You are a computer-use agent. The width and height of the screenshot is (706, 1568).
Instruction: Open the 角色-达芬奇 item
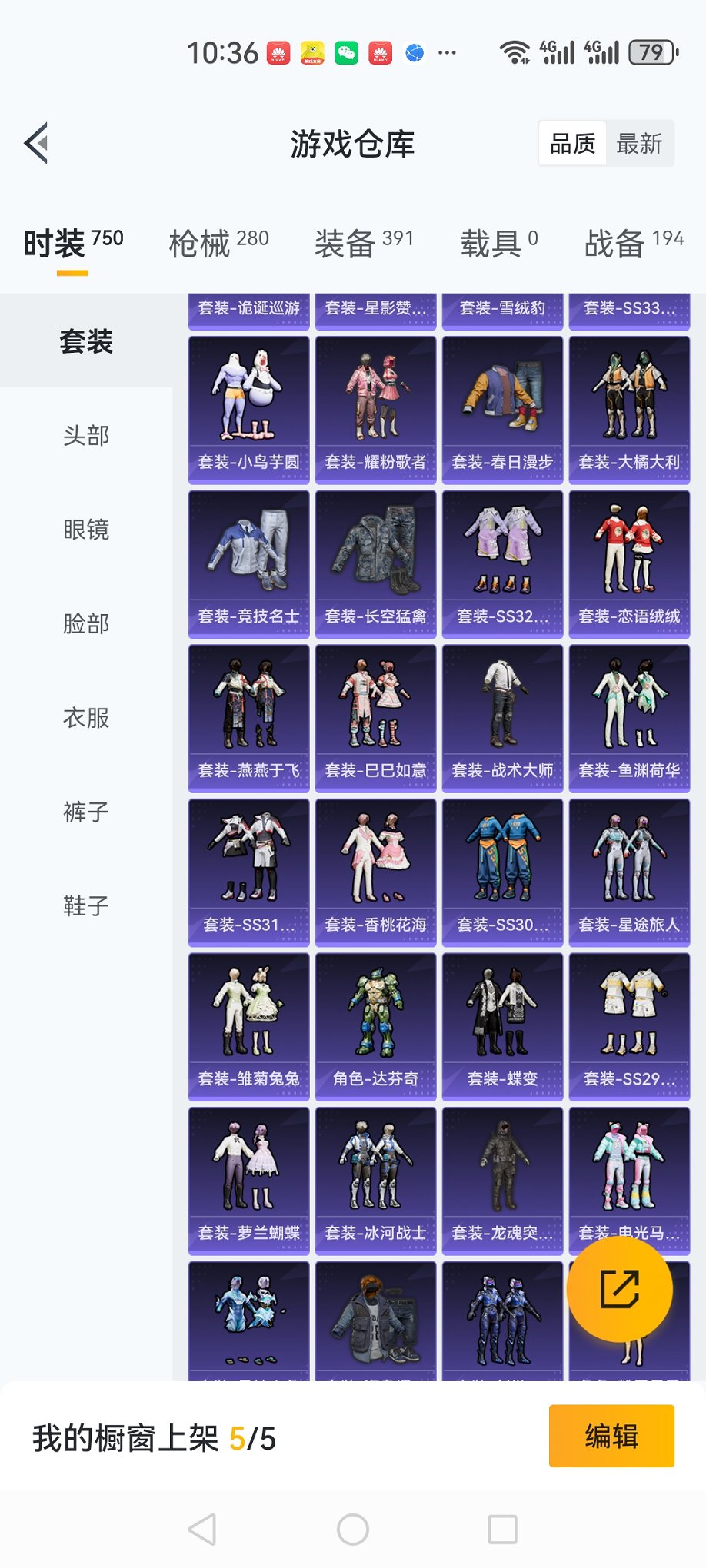[x=375, y=1026]
